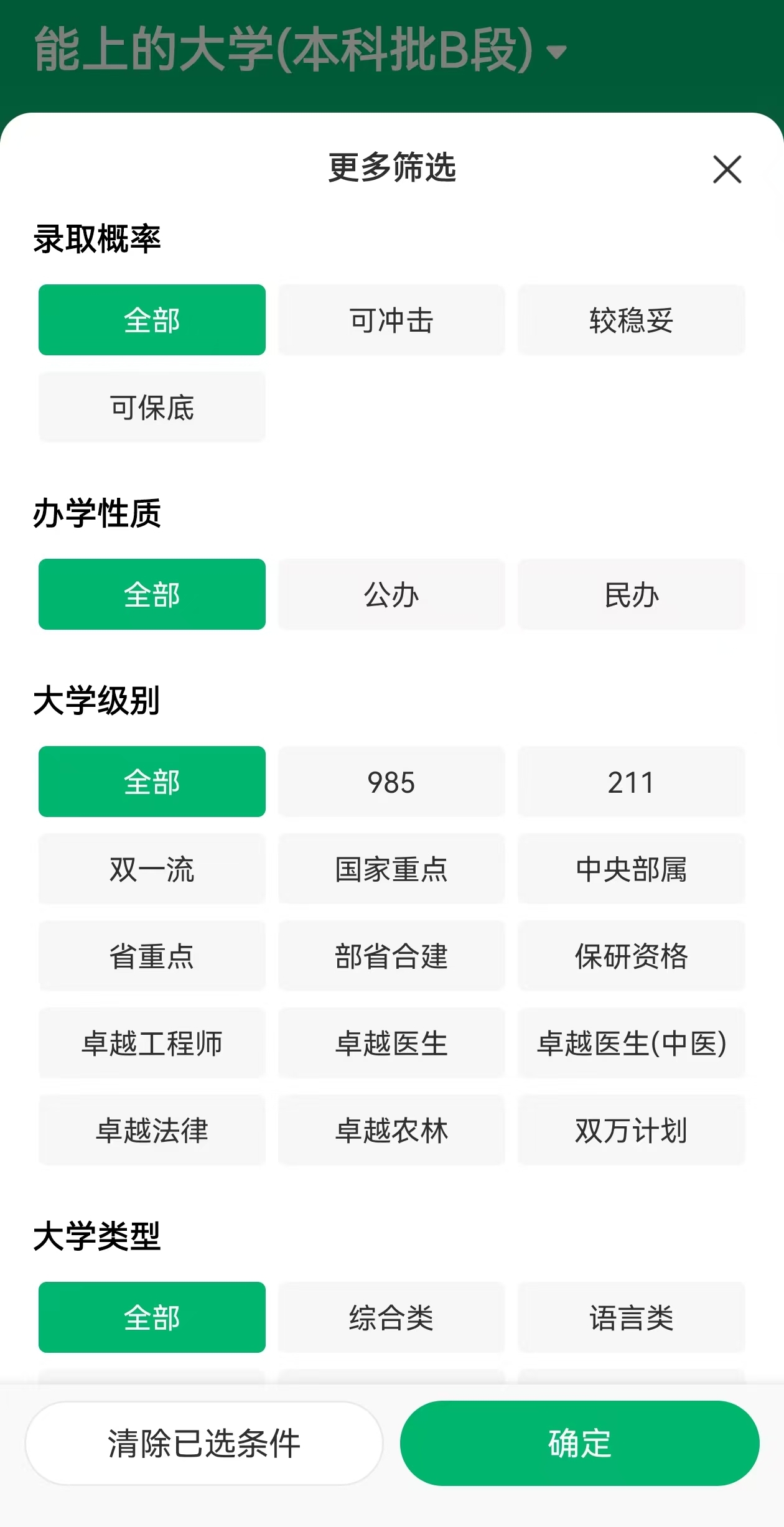
Task: Pick the 国家重点 filter chip
Action: [x=391, y=869]
